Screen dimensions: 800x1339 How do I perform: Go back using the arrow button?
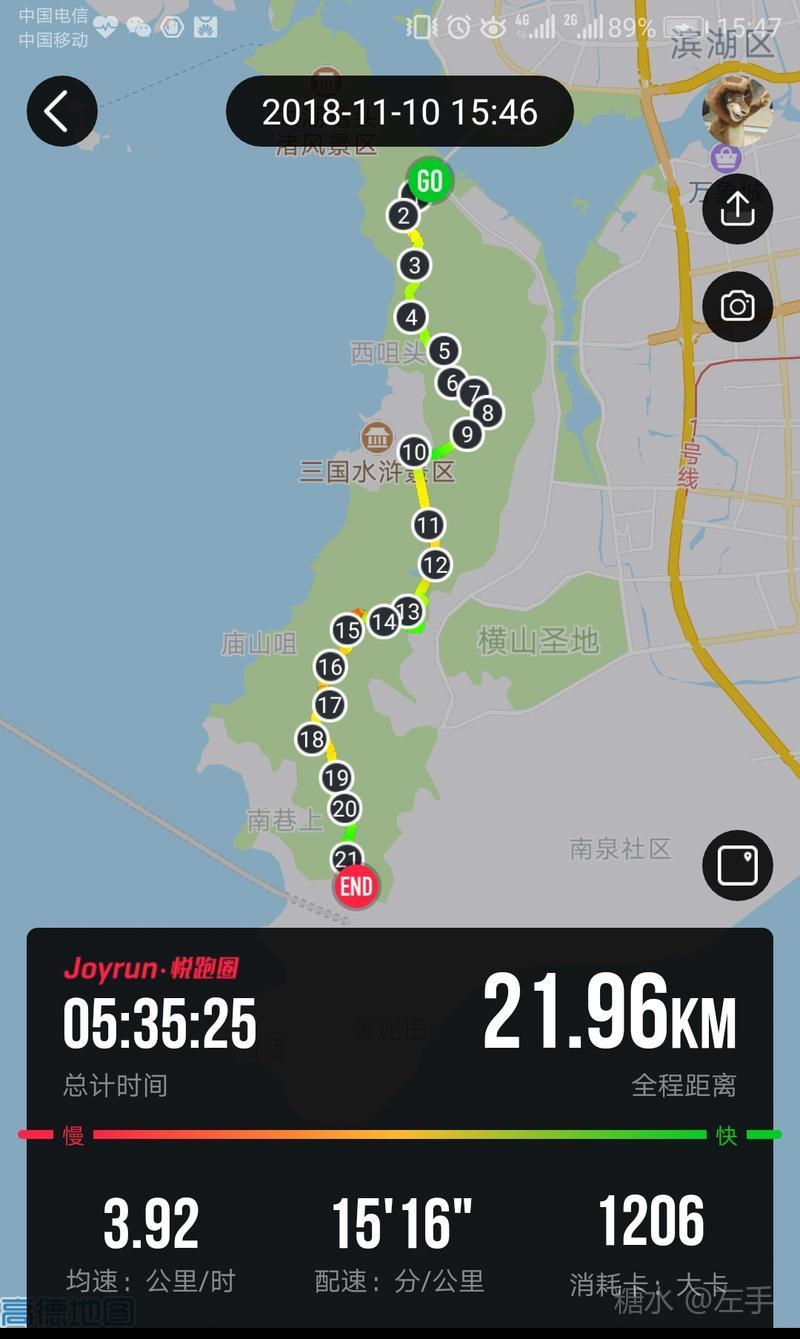[61, 111]
